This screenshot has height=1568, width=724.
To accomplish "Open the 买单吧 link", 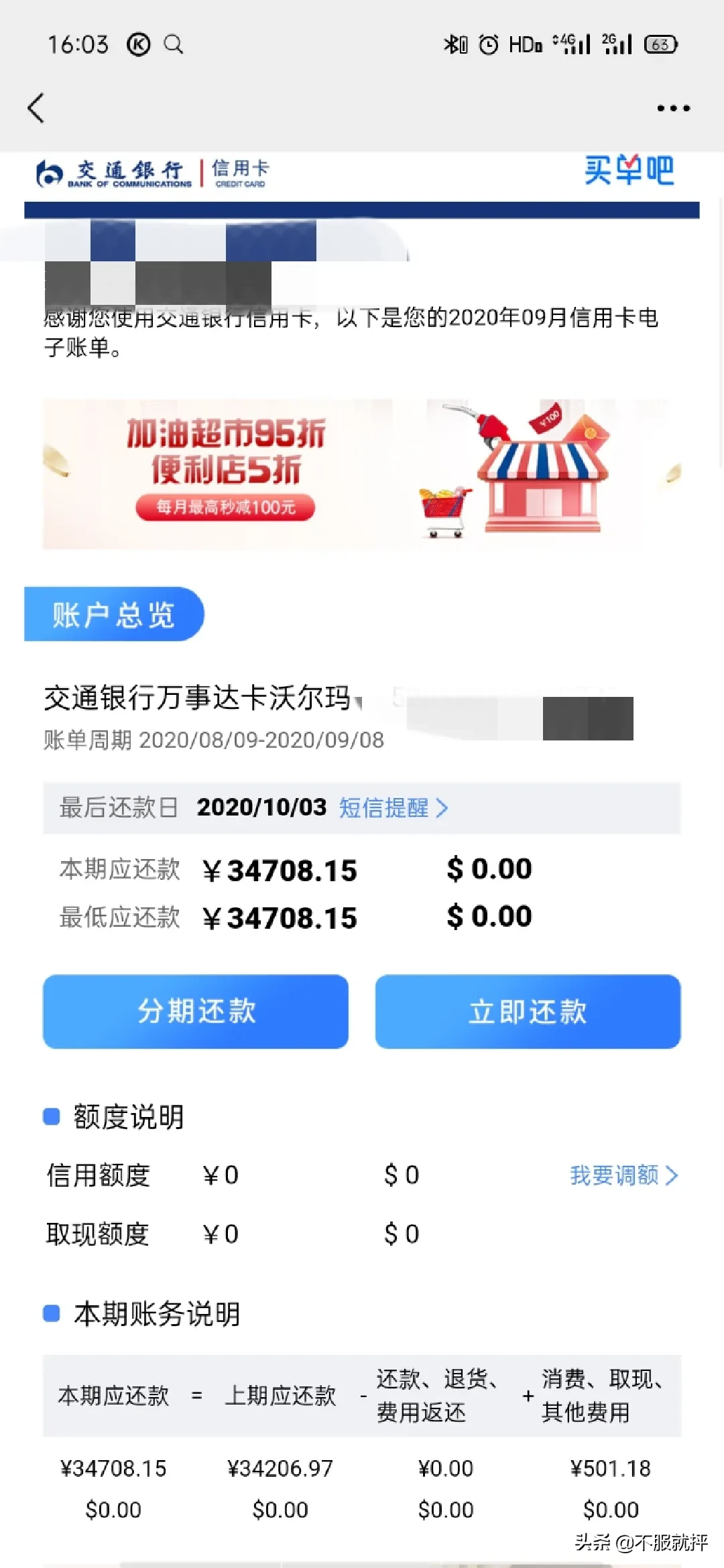I will coord(628,170).
